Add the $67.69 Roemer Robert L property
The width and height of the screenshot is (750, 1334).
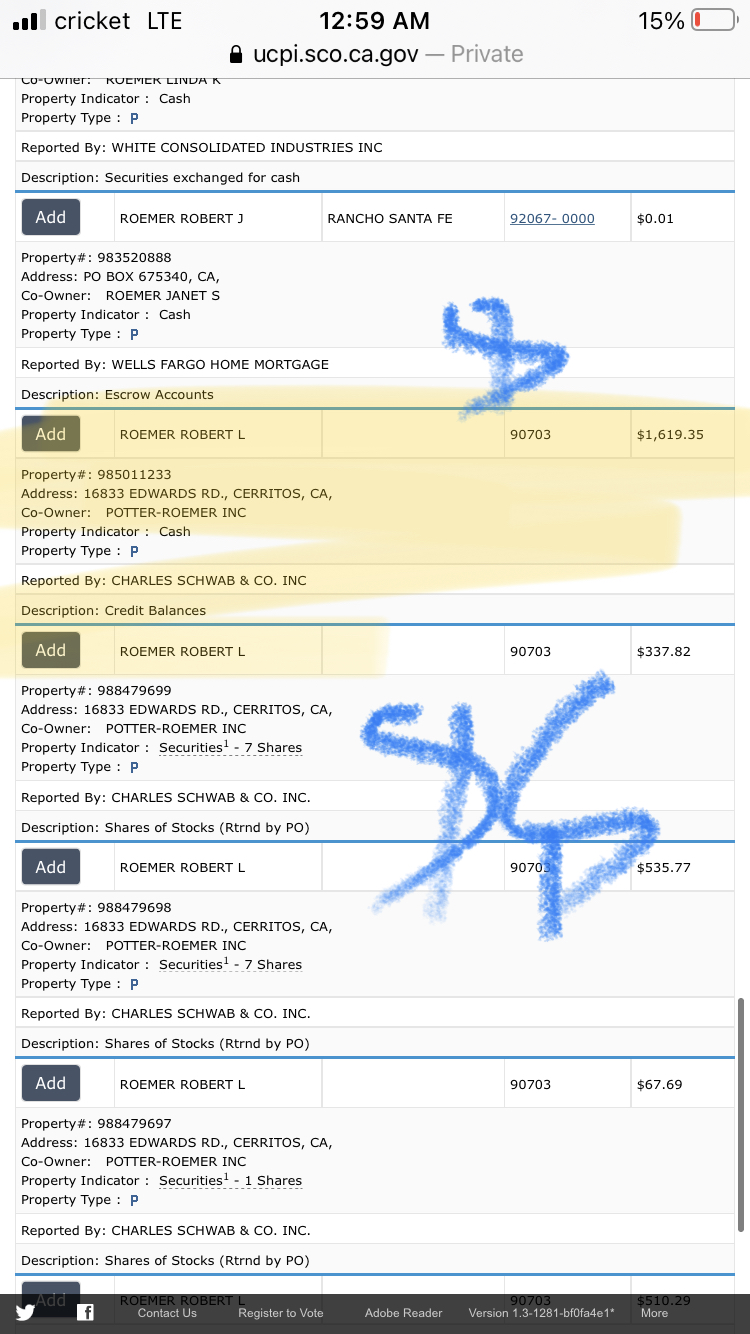click(x=51, y=1083)
